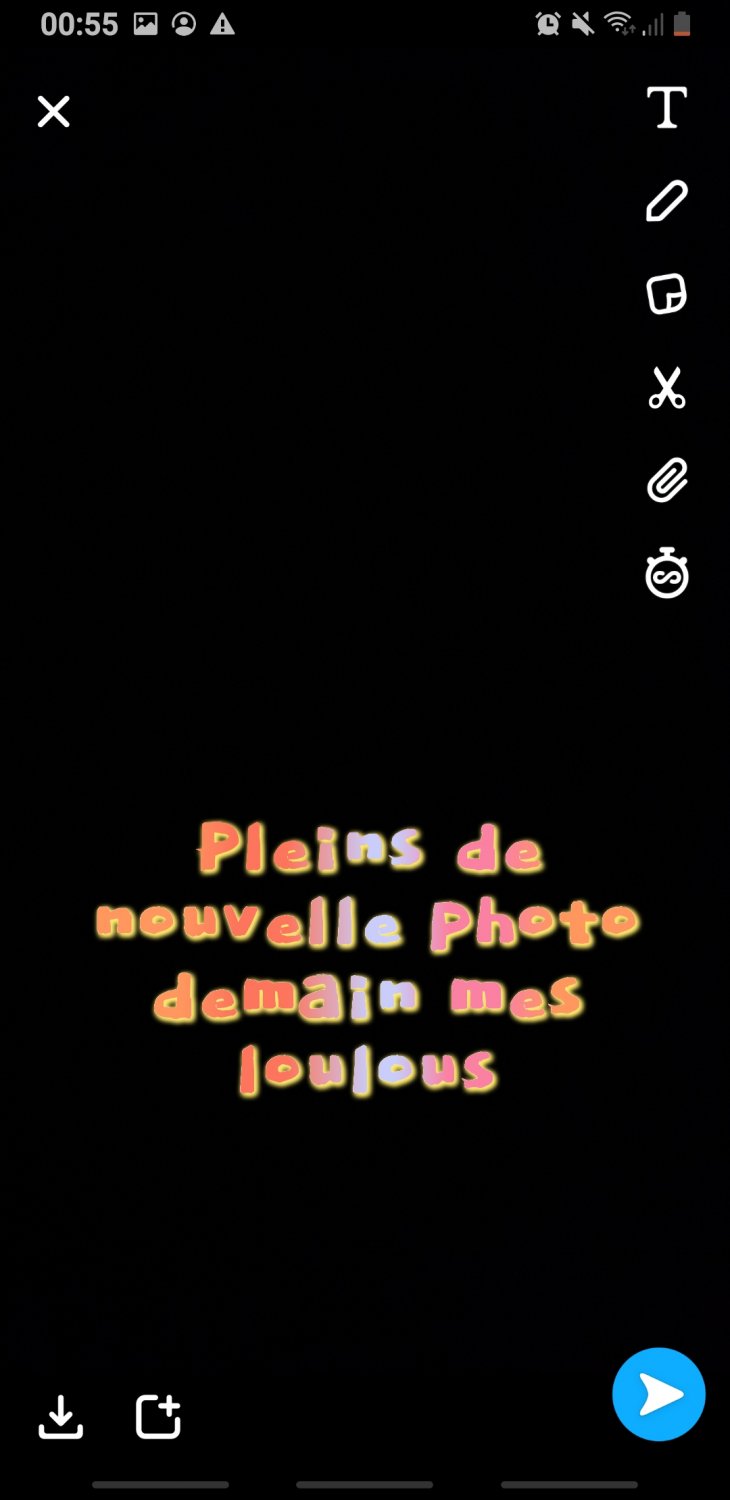Save the snap with the download icon
730x1500 pixels.
[61, 1416]
